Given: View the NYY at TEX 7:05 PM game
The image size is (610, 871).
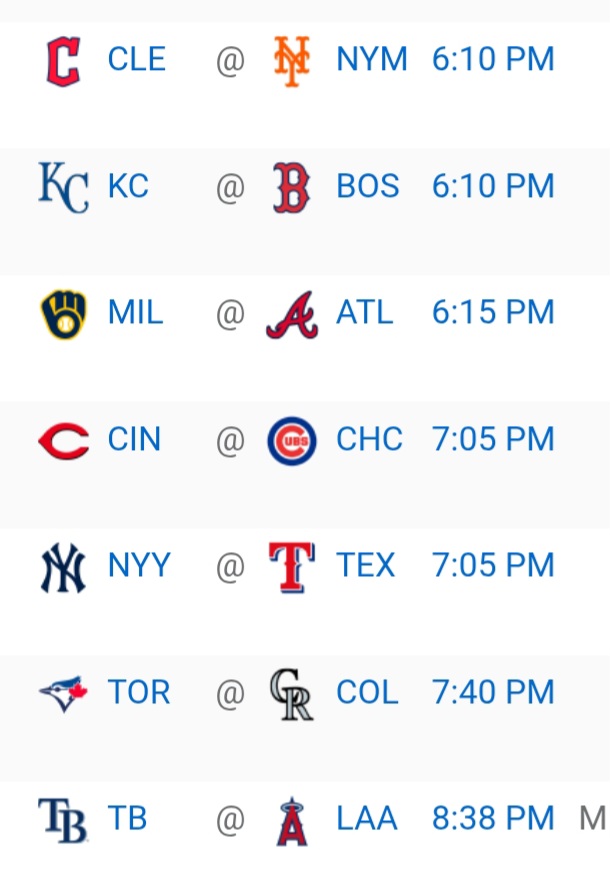Looking at the screenshot, I should click(x=493, y=566).
